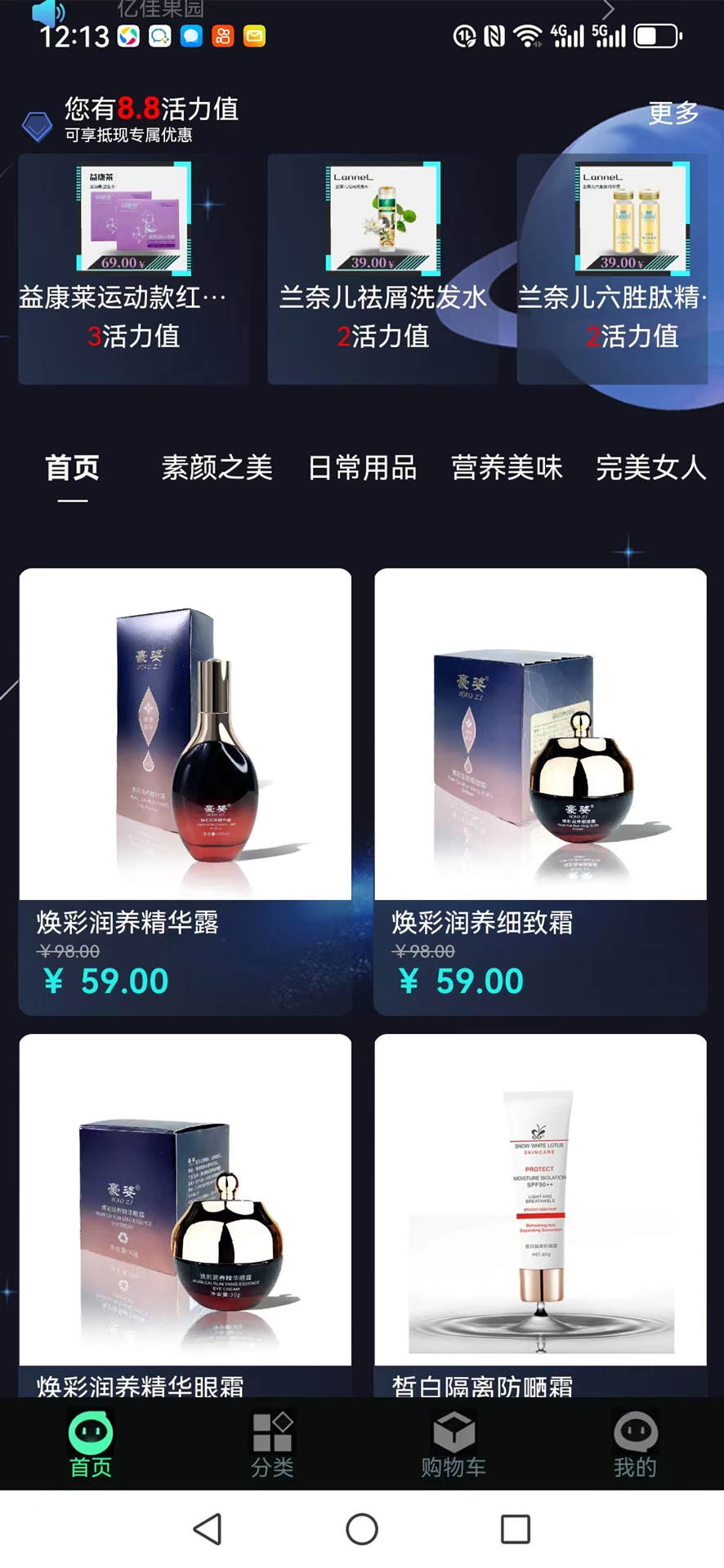Open the 兰奈儿祛屑洗发水 product card
The width and height of the screenshot is (724, 1568).
click(x=382, y=269)
